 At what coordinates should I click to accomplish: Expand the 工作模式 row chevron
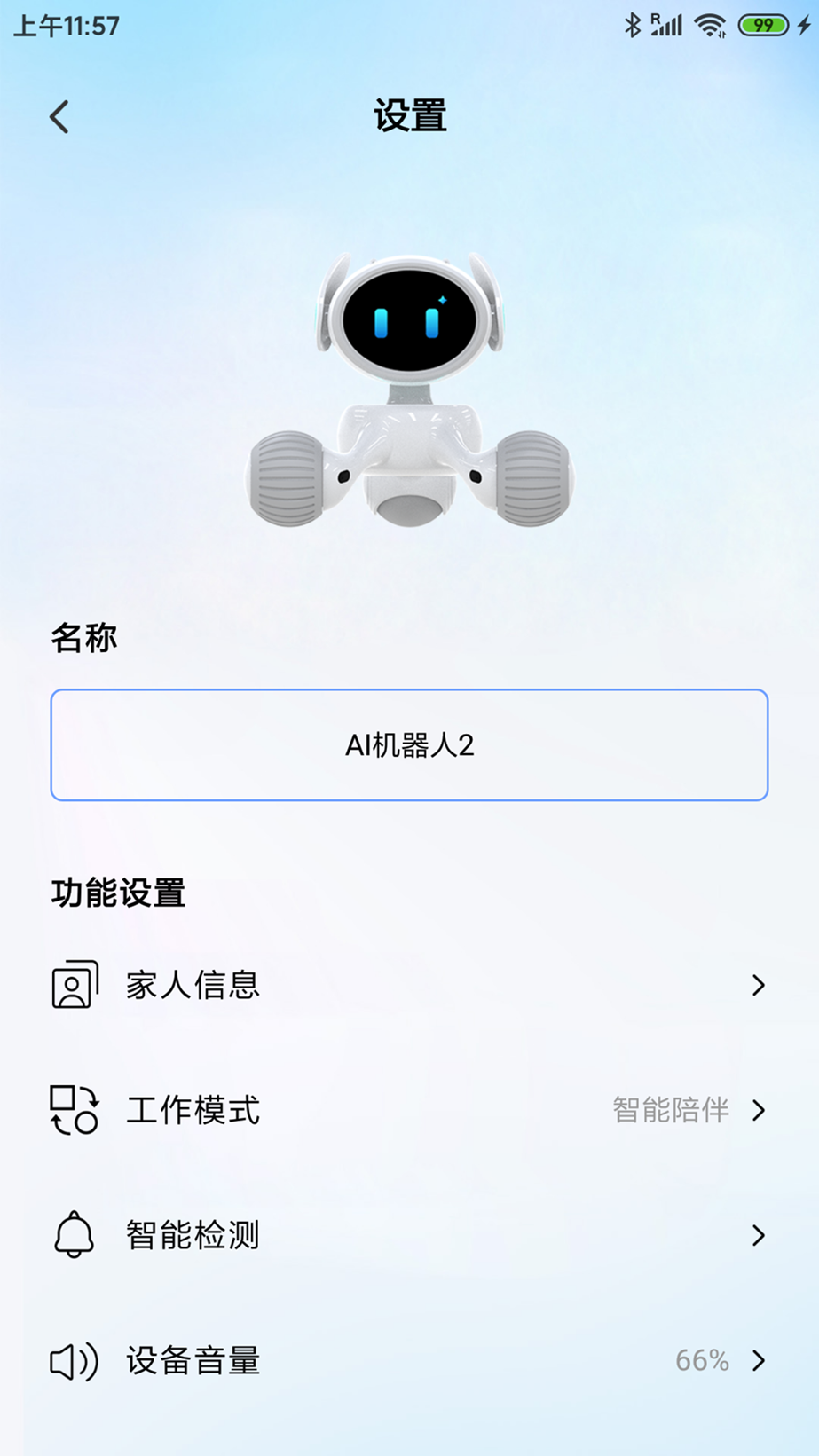point(759,1110)
